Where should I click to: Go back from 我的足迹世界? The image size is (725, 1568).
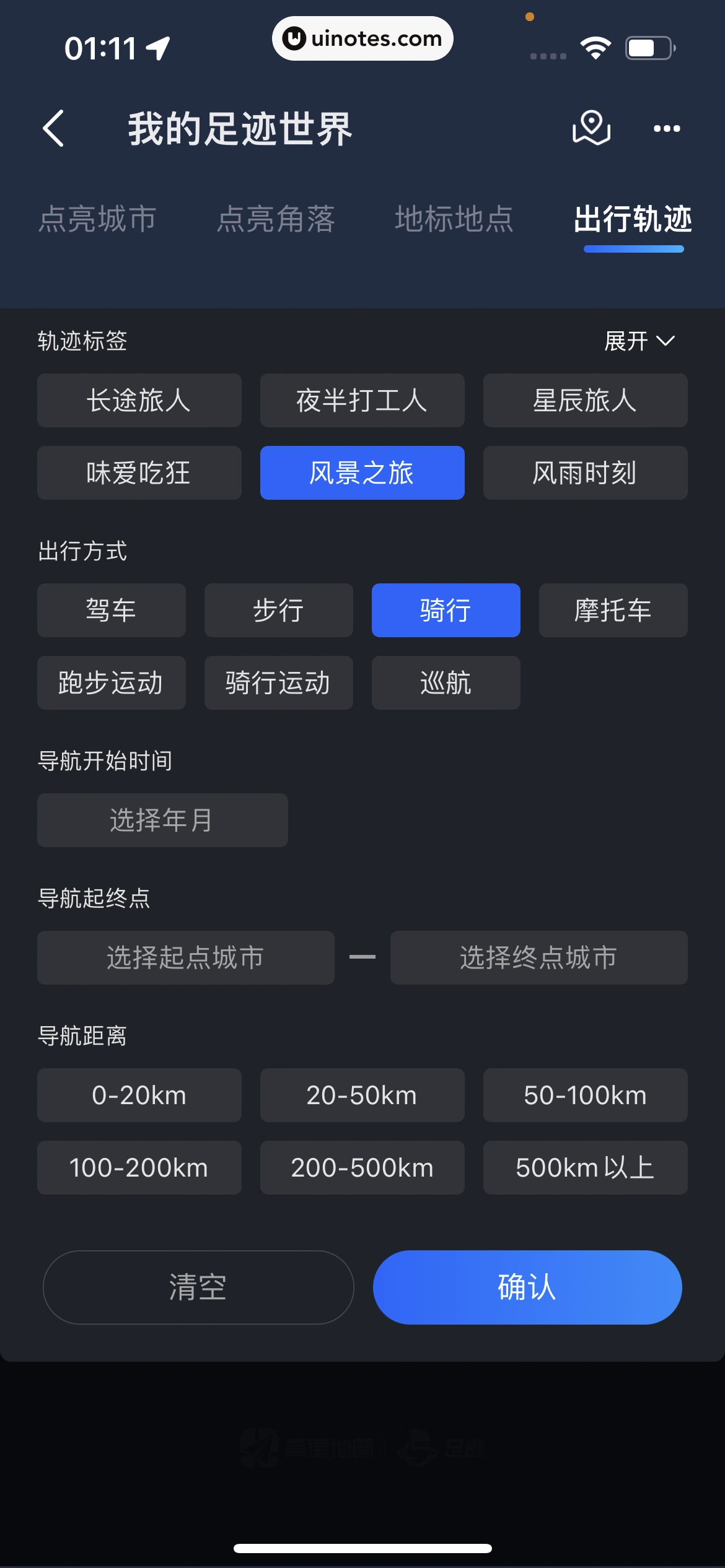54,128
